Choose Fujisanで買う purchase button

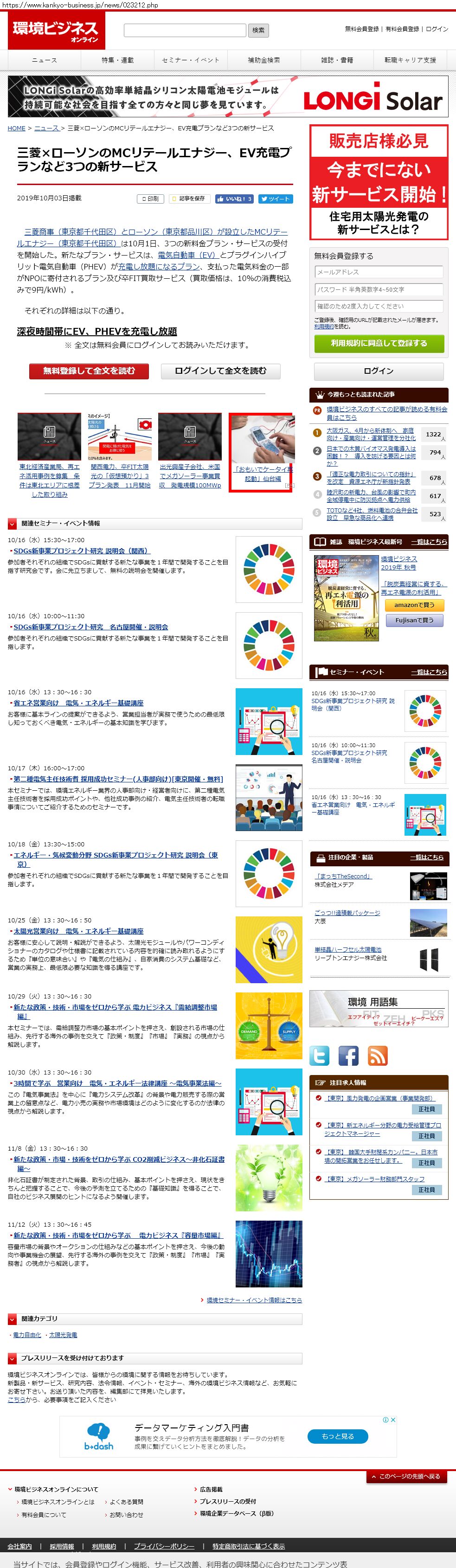[414, 620]
